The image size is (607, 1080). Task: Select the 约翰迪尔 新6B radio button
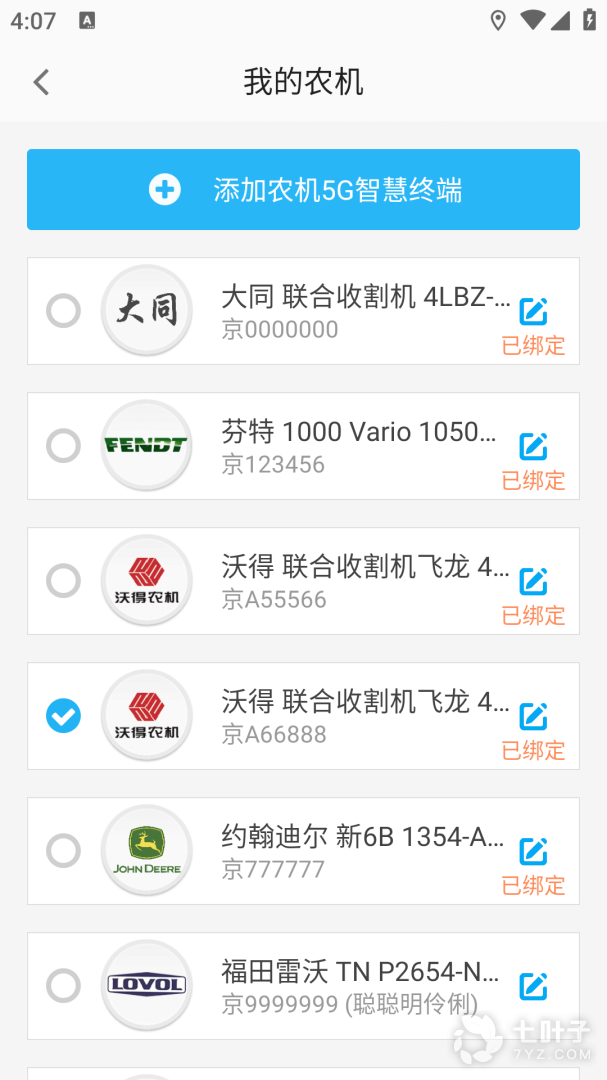click(63, 851)
